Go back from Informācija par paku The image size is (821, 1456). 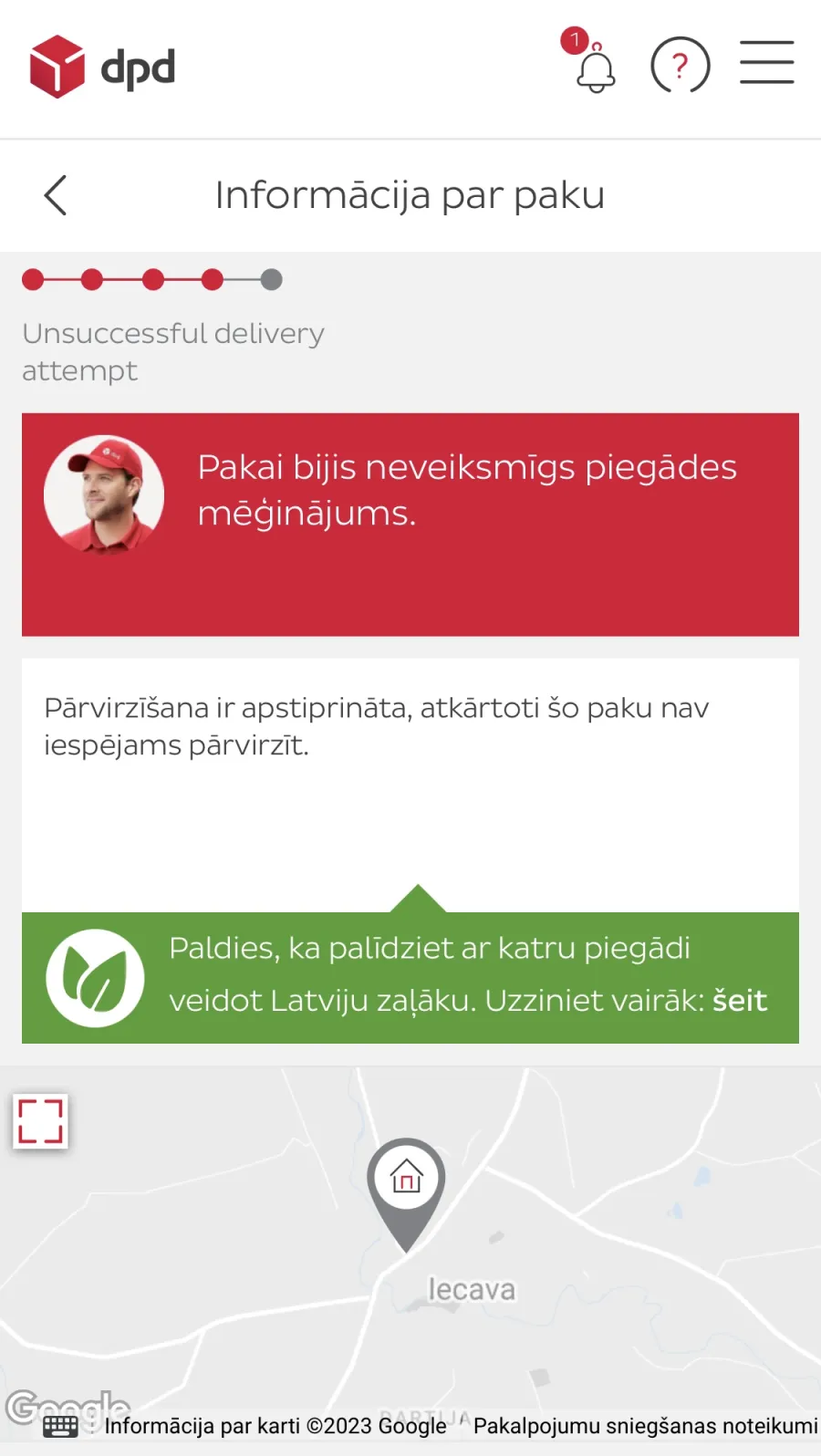tap(56, 195)
